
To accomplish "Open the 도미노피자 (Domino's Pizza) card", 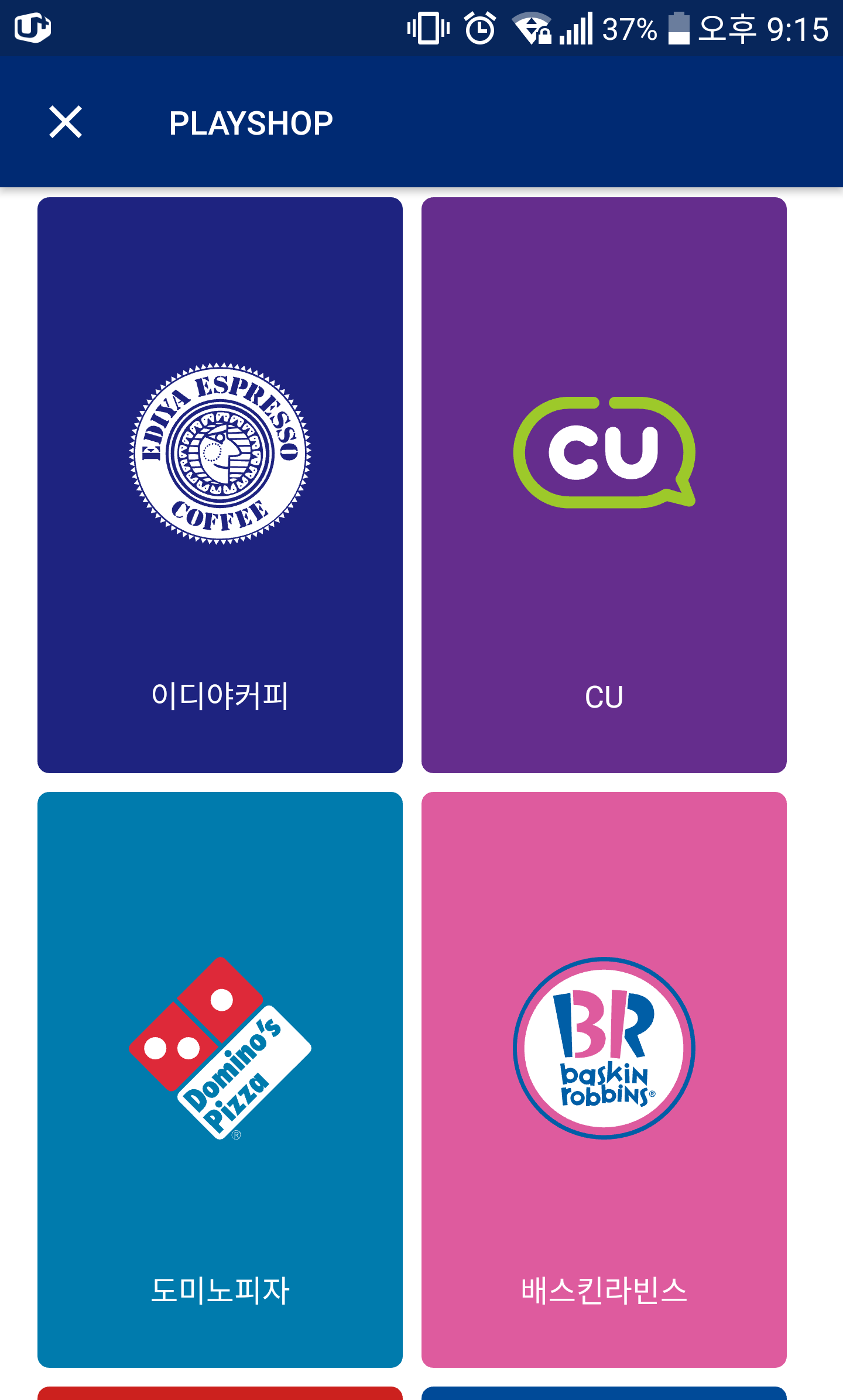I will 220,1079.
